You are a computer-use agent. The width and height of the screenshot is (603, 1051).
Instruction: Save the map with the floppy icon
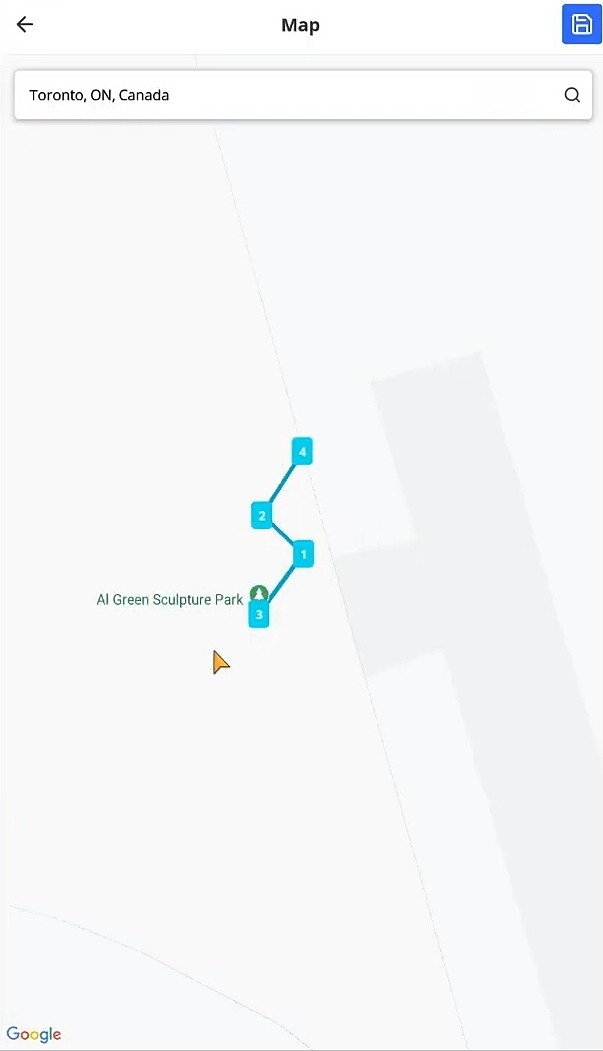pyautogui.click(x=582, y=25)
